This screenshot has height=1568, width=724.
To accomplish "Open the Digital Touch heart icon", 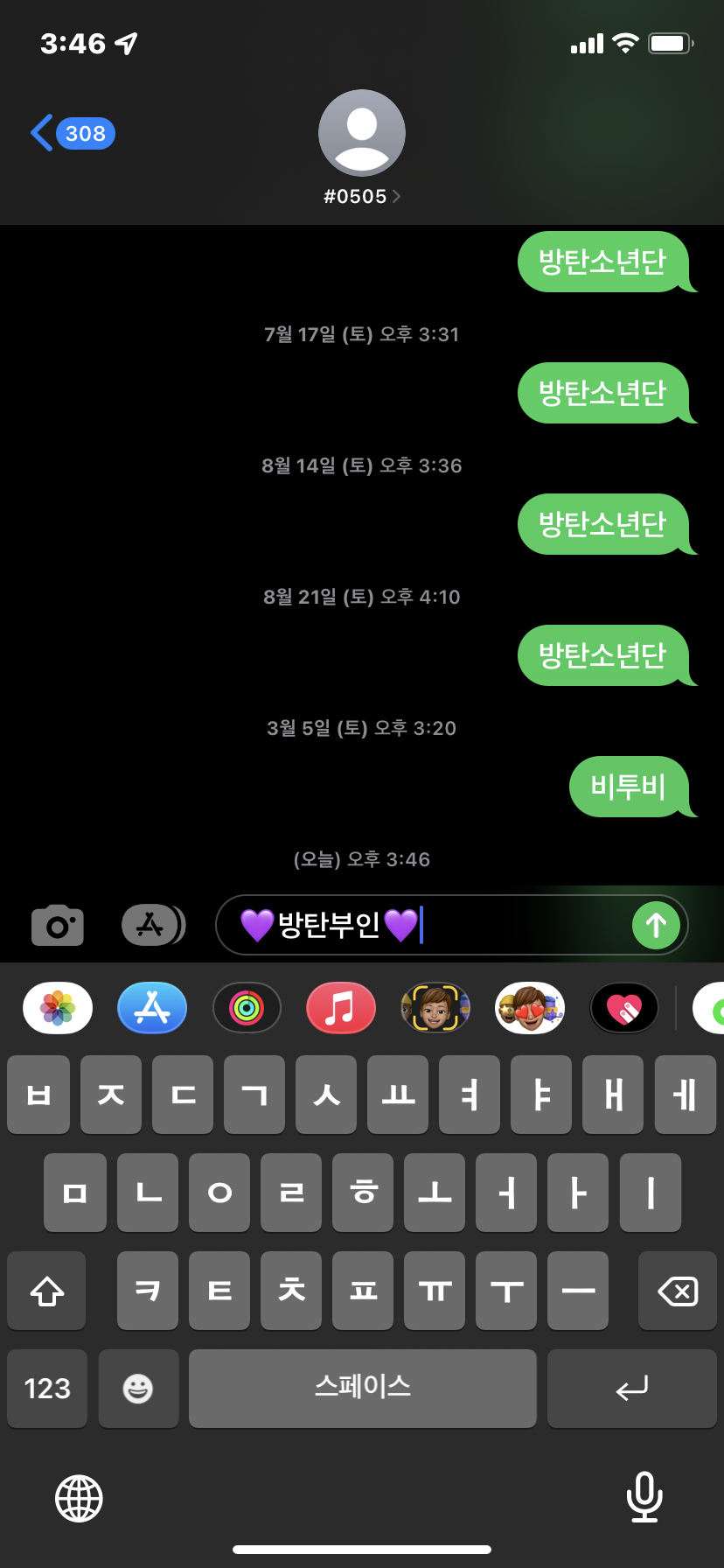I will pos(623,1008).
